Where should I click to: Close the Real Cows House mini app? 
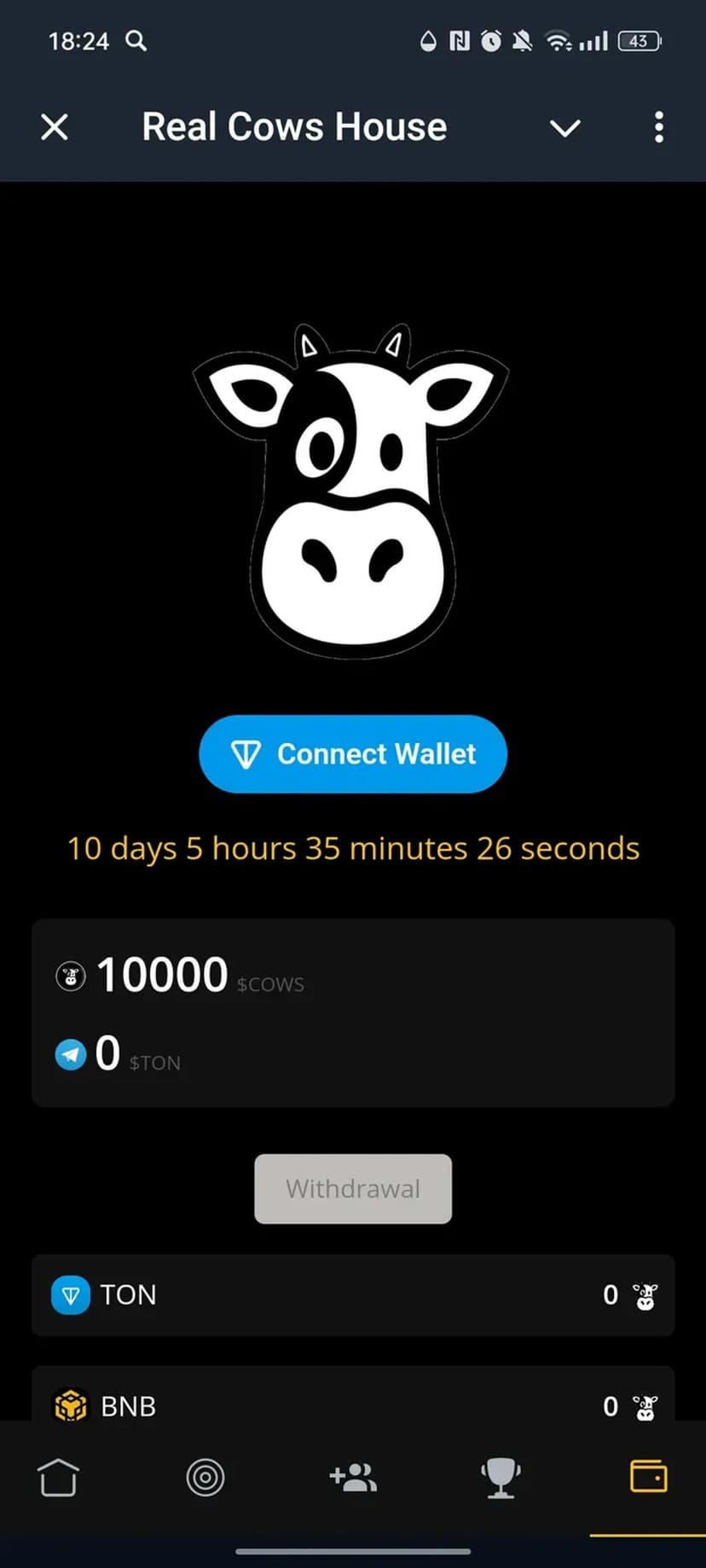55,128
